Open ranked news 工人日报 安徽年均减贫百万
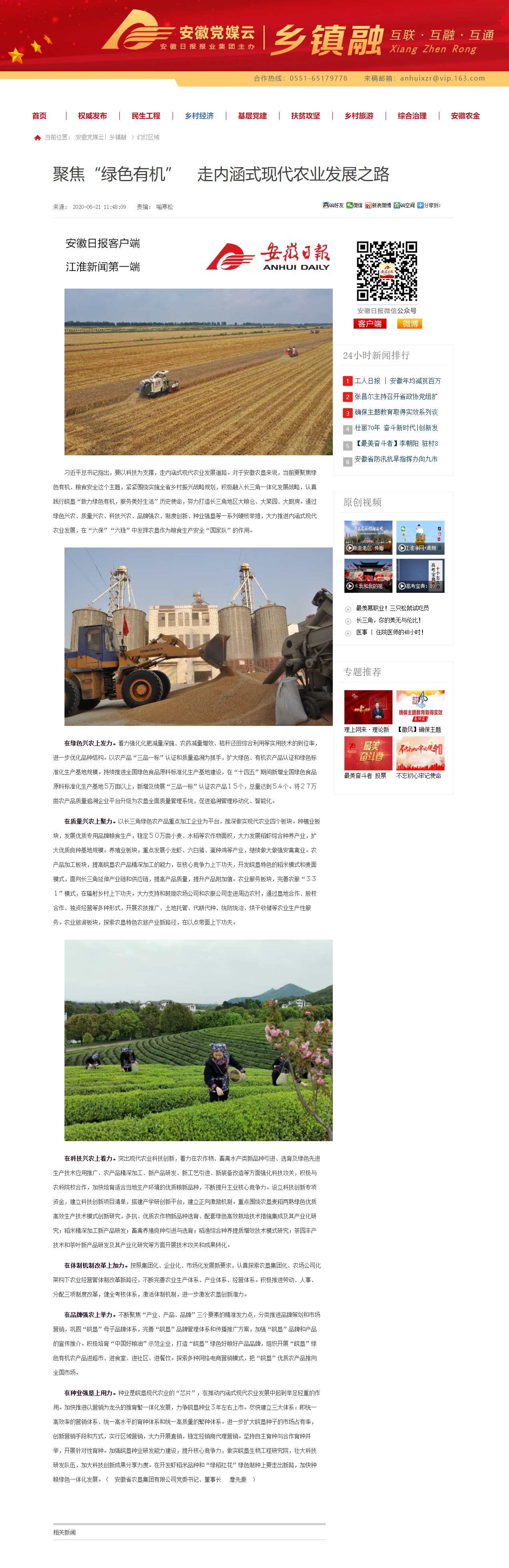Screen dimensions: 509x1568 click(397, 381)
